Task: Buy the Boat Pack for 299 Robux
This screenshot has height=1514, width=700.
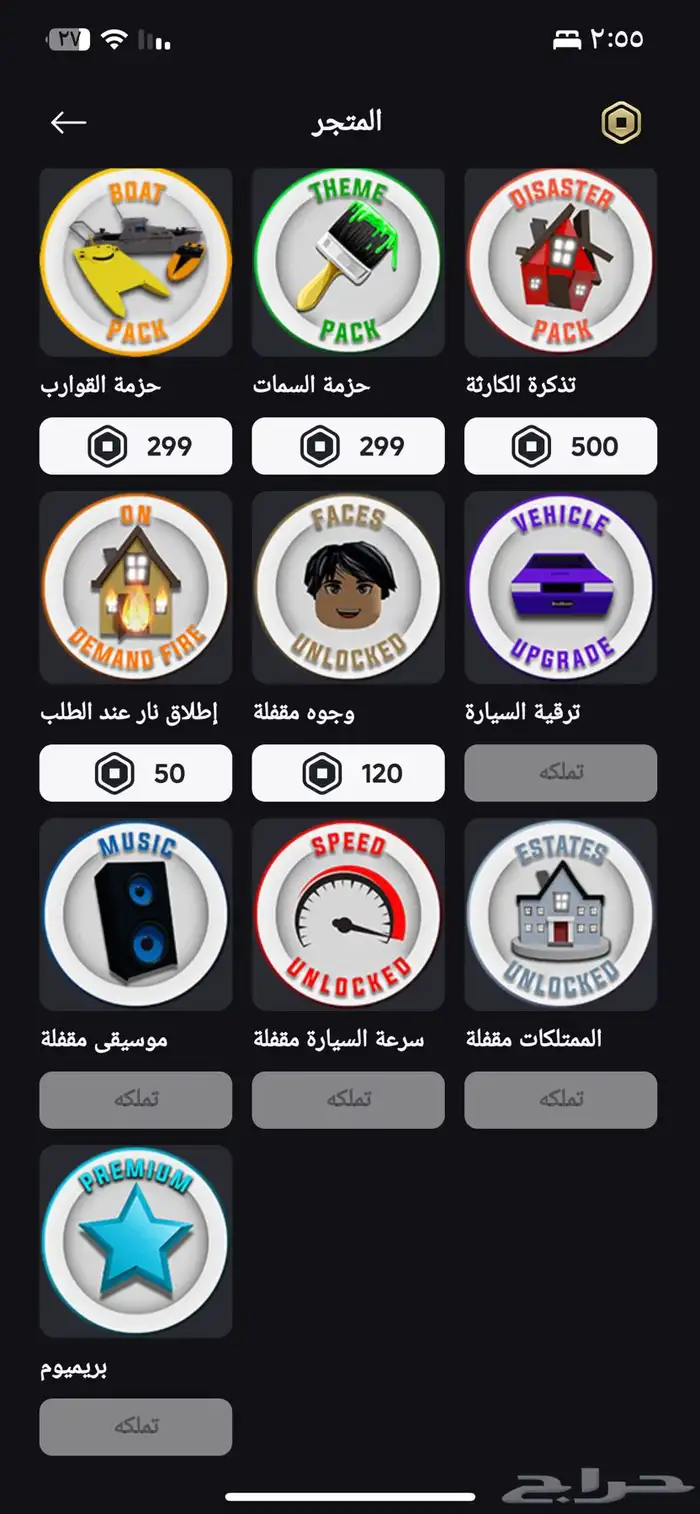Action: [136, 446]
